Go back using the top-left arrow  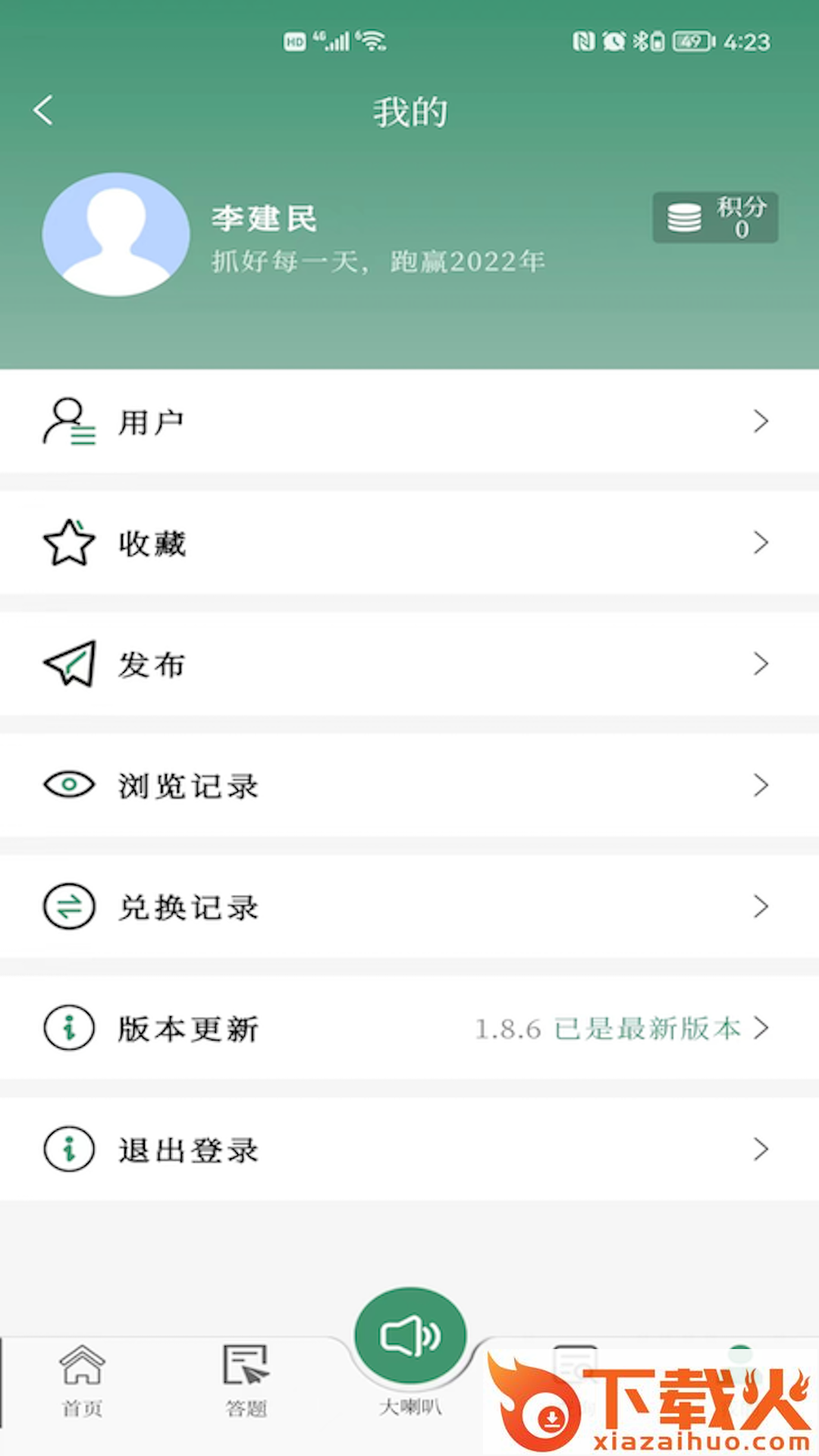click(44, 111)
